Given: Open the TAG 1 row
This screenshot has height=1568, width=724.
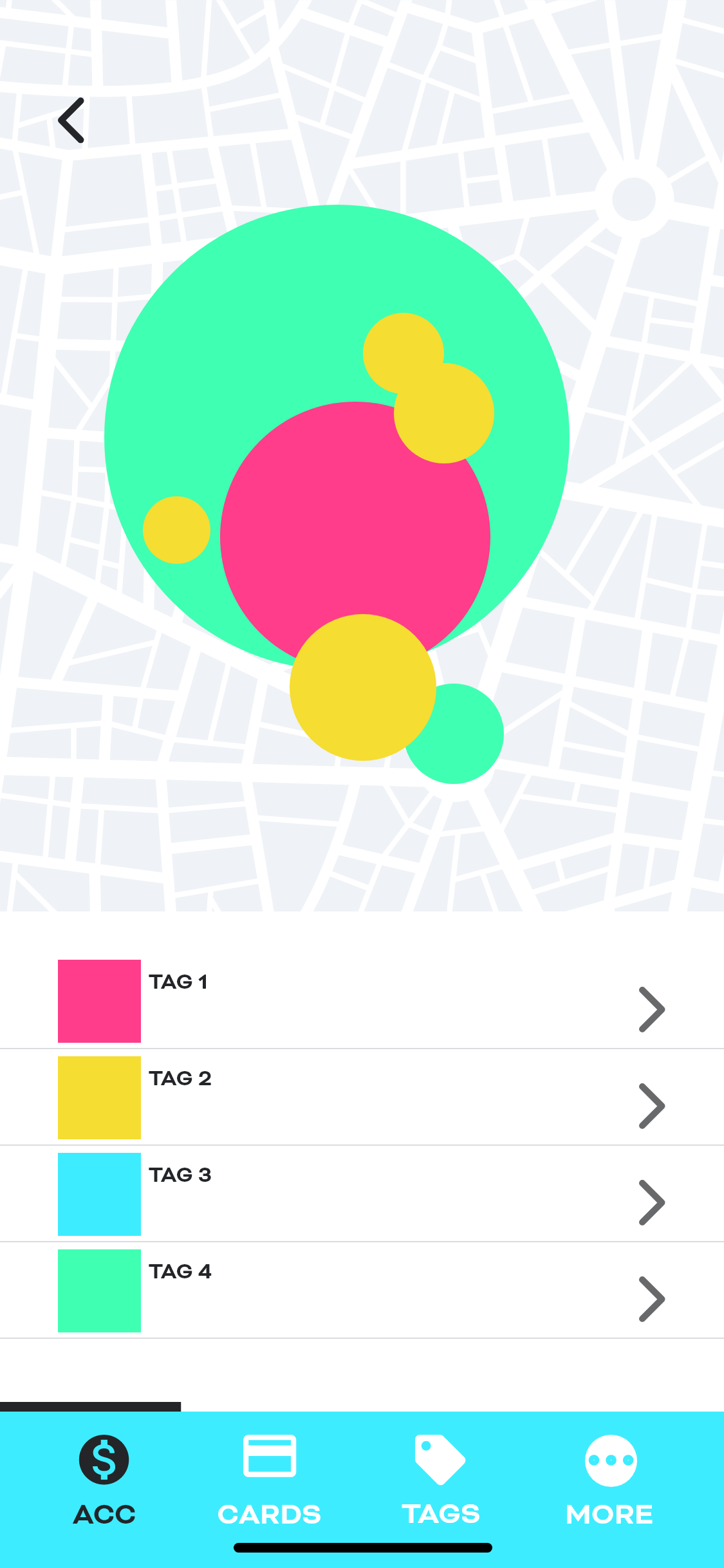Looking at the screenshot, I should (360, 1001).
